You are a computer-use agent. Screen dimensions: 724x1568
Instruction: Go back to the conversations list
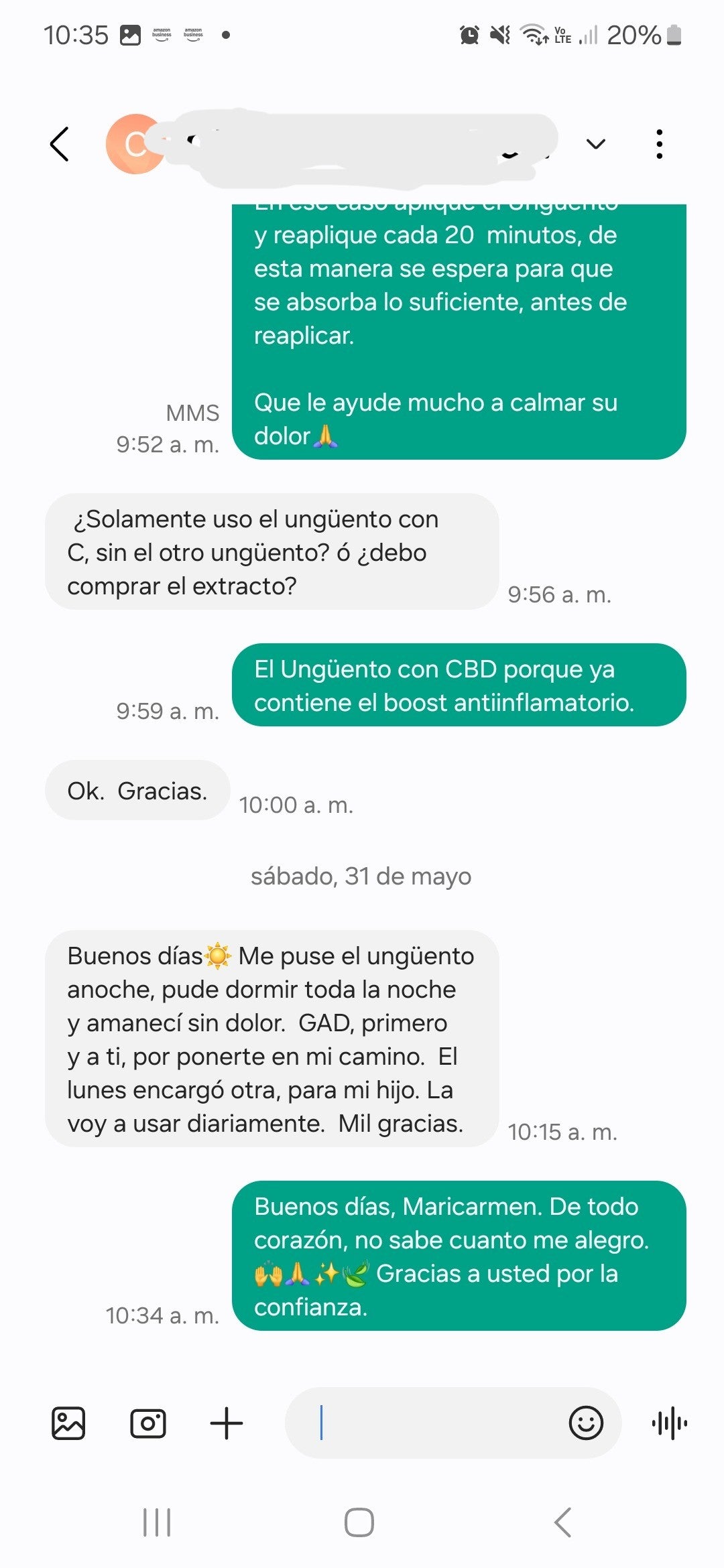pyautogui.click(x=60, y=144)
